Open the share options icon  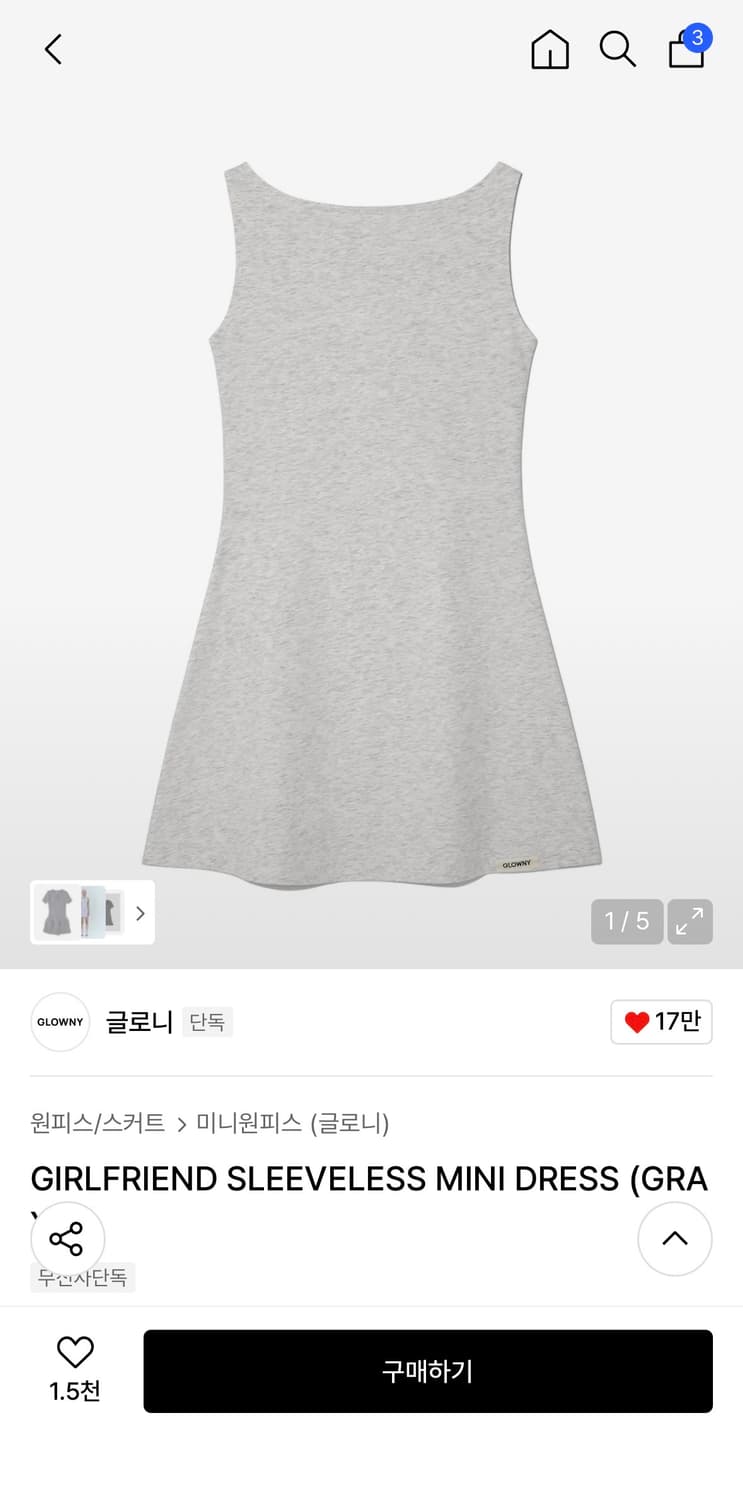[67, 1238]
